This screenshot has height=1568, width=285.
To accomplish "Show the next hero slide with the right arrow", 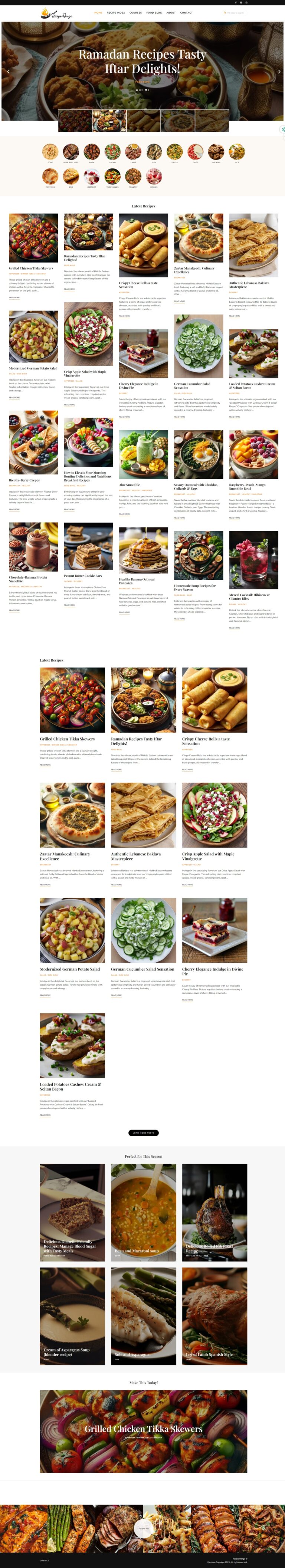I will pos(279,71).
